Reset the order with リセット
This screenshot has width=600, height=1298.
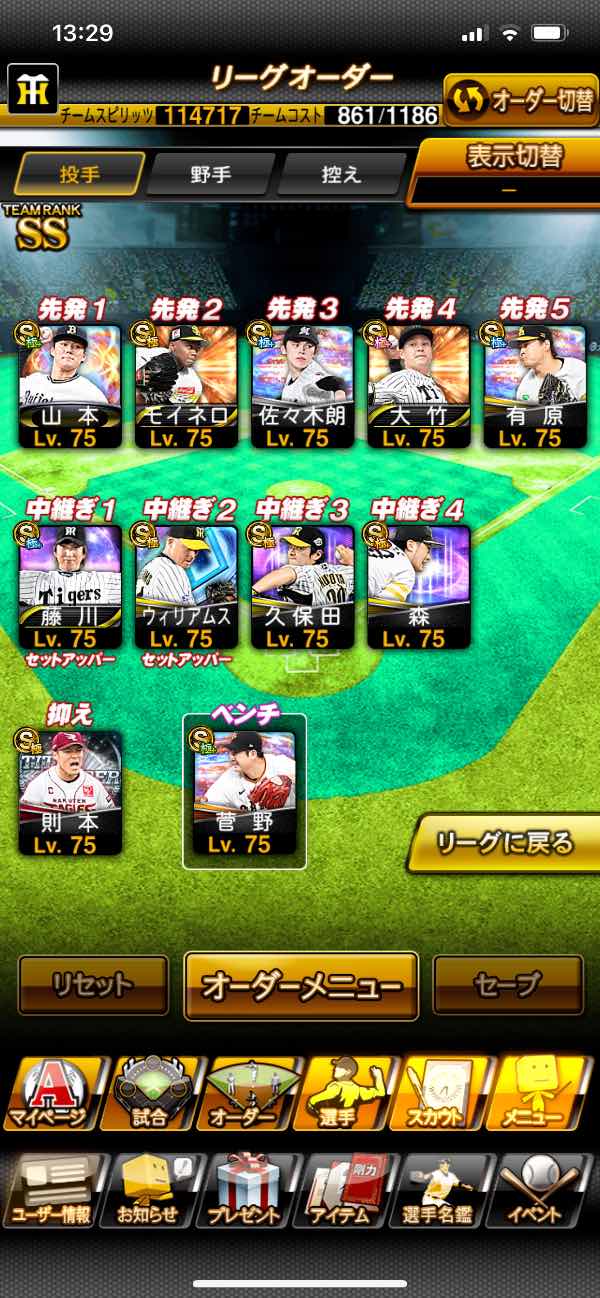pyautogui.click(x=93, y=985)
